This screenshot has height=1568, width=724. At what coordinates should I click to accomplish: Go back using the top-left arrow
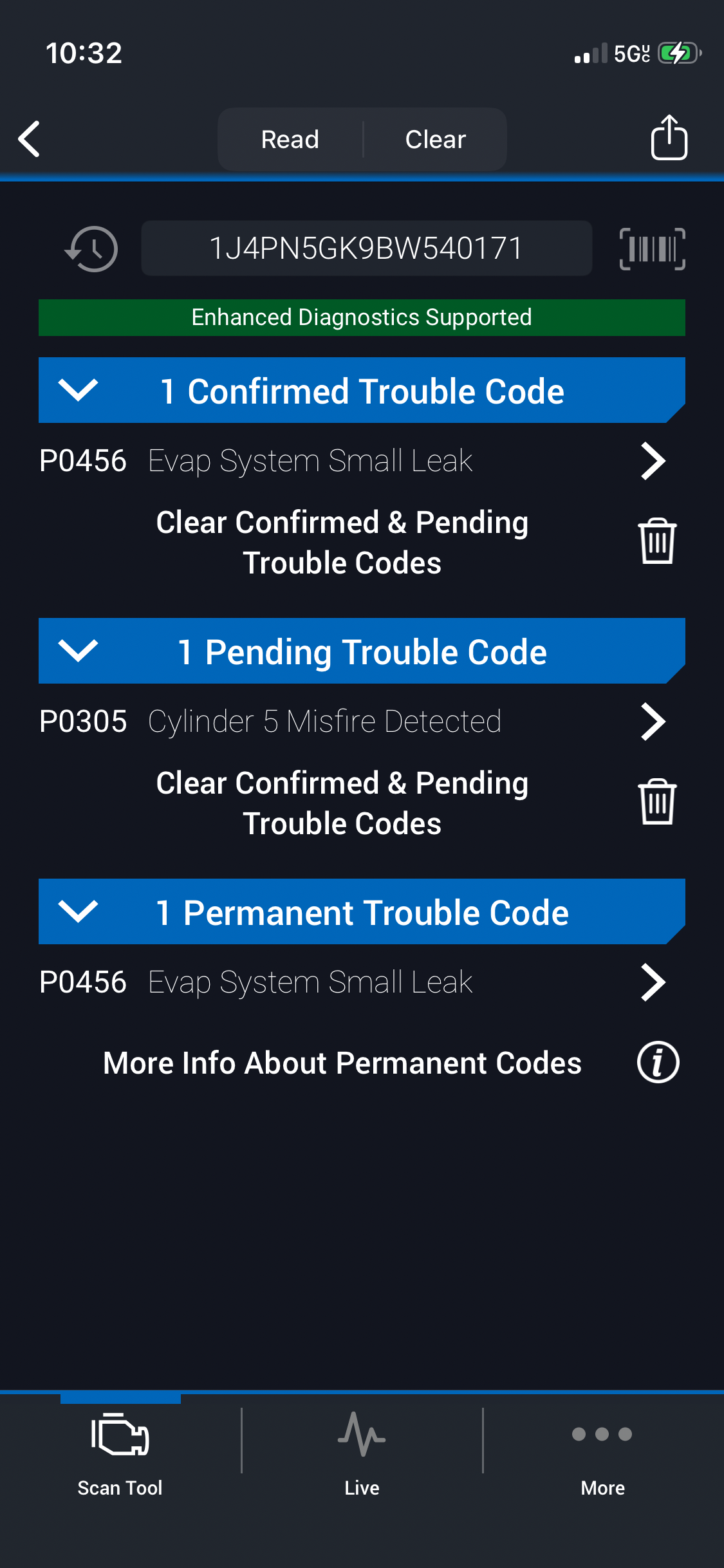coord(30,139)
